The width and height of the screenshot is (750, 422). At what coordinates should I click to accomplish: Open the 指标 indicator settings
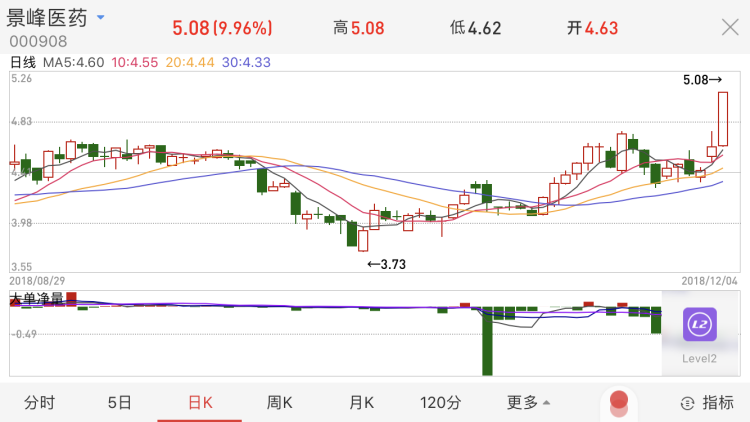[707, 403]
